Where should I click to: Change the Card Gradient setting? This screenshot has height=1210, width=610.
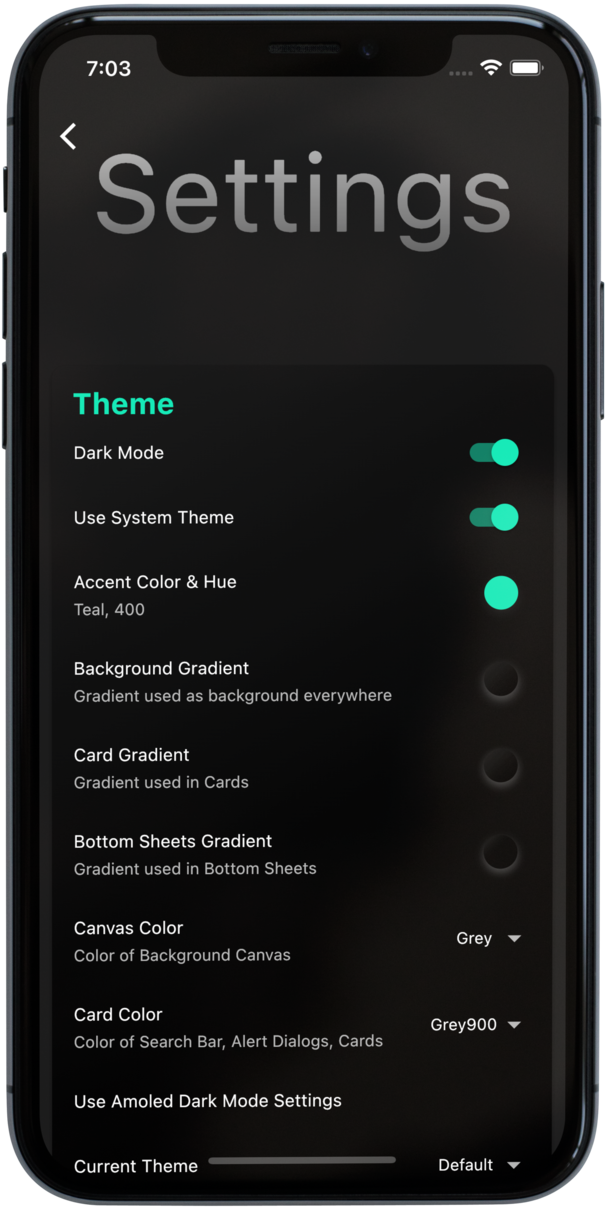coord(500,767)
